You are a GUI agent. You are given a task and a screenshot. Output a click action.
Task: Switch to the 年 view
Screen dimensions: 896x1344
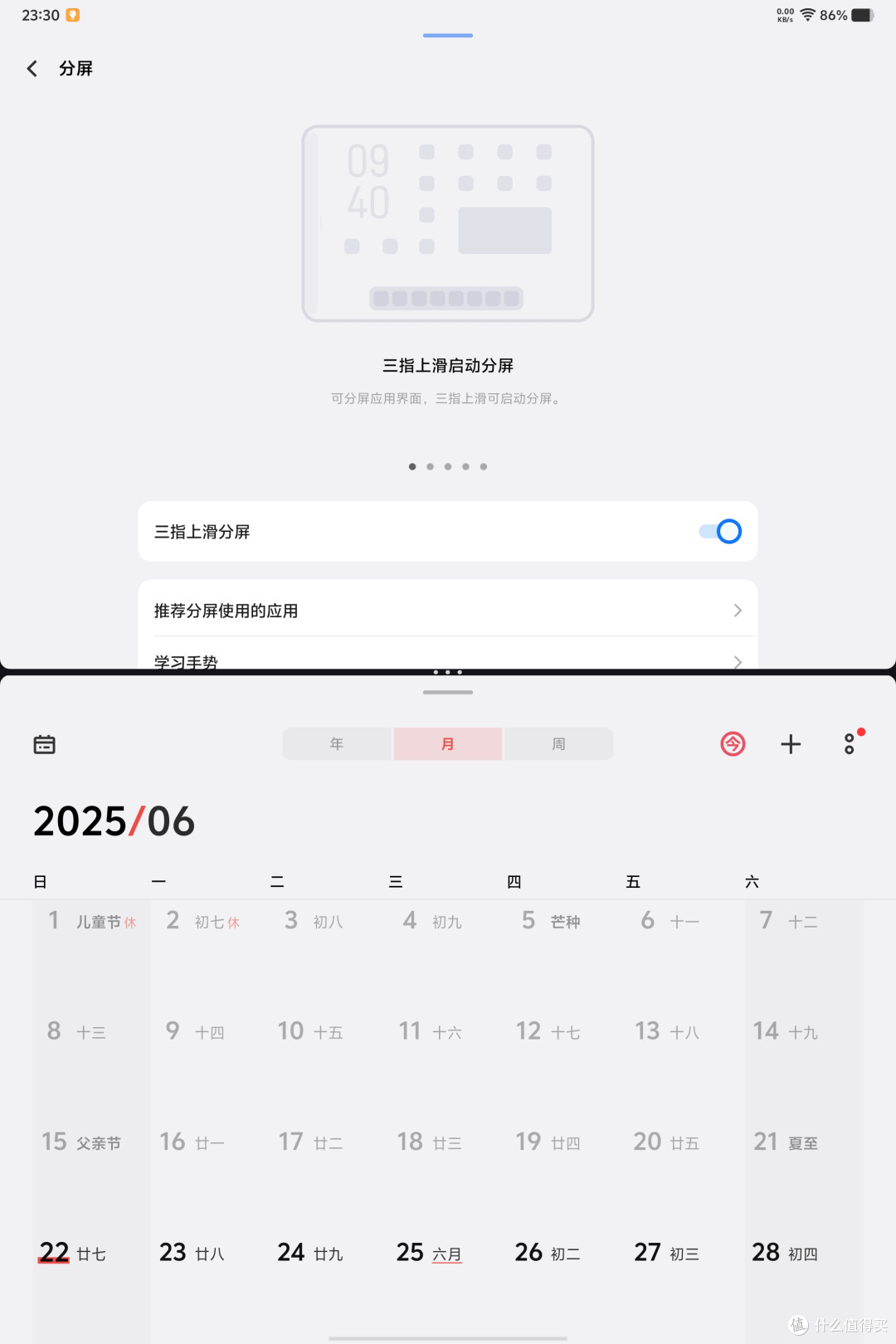click(x=337, y=744)
